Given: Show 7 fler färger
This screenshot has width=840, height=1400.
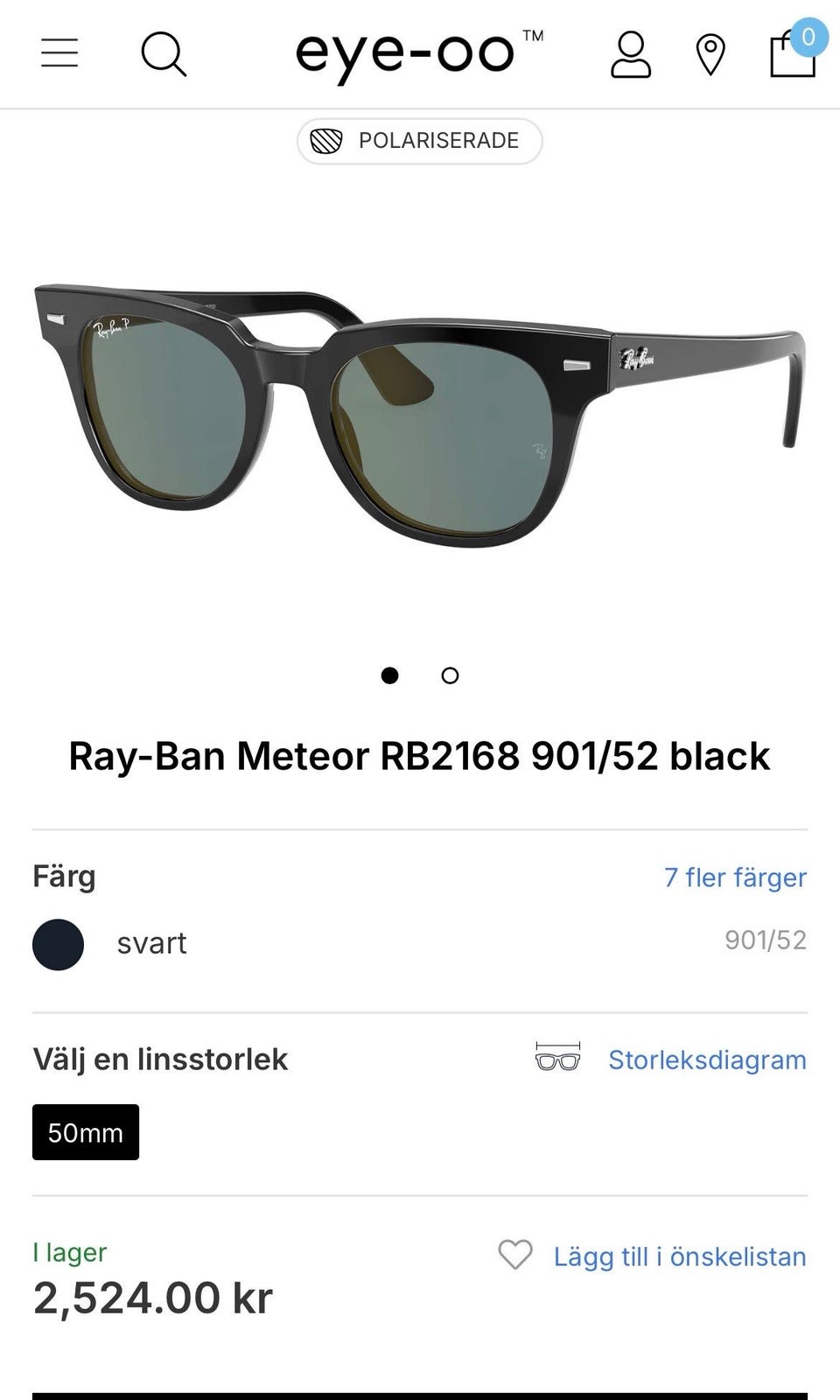Looking at the screenshot, I should (735, 877).
